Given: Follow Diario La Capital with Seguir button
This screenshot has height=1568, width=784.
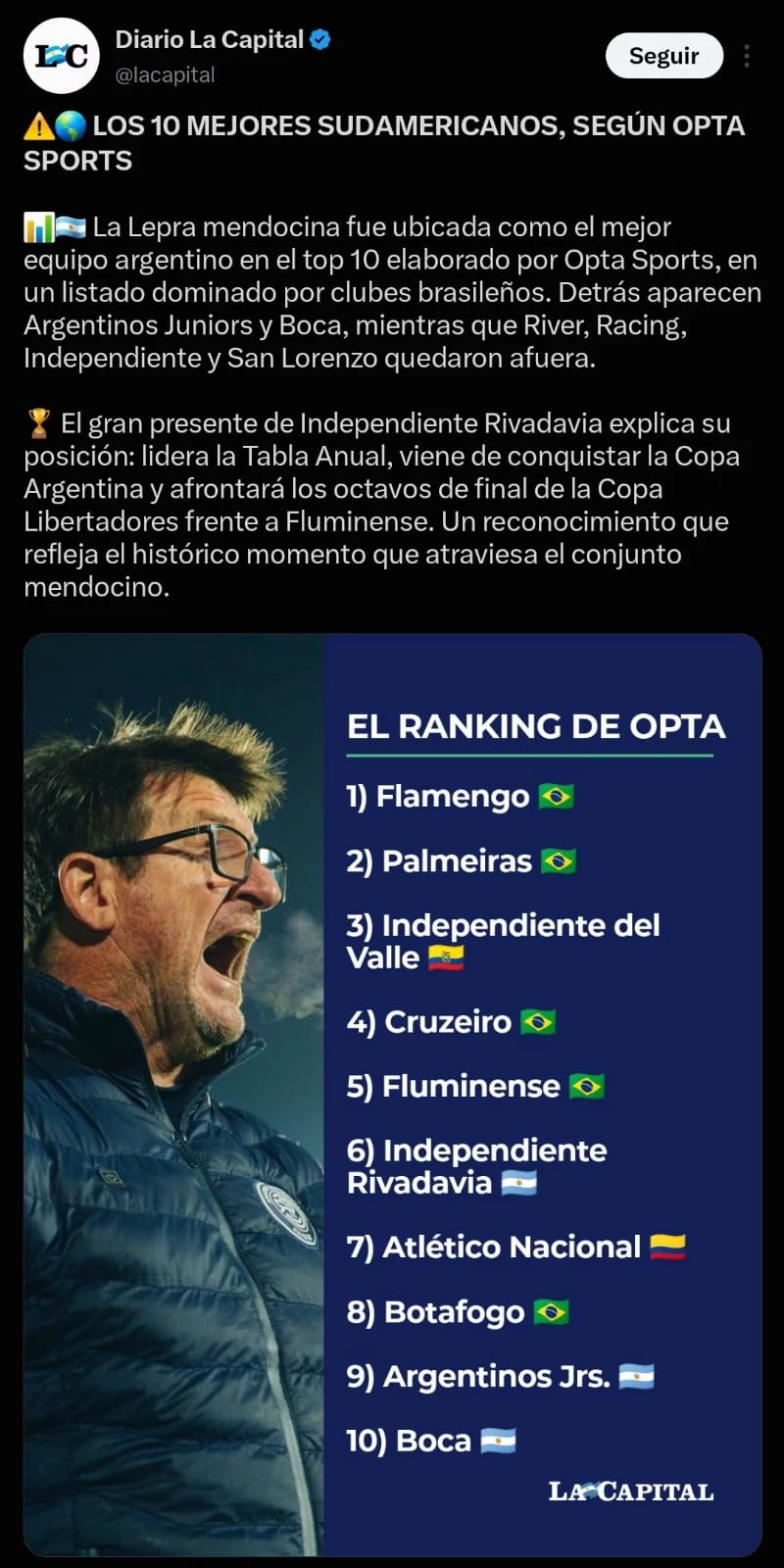Looking at the screenshot, I should point(663,56).
